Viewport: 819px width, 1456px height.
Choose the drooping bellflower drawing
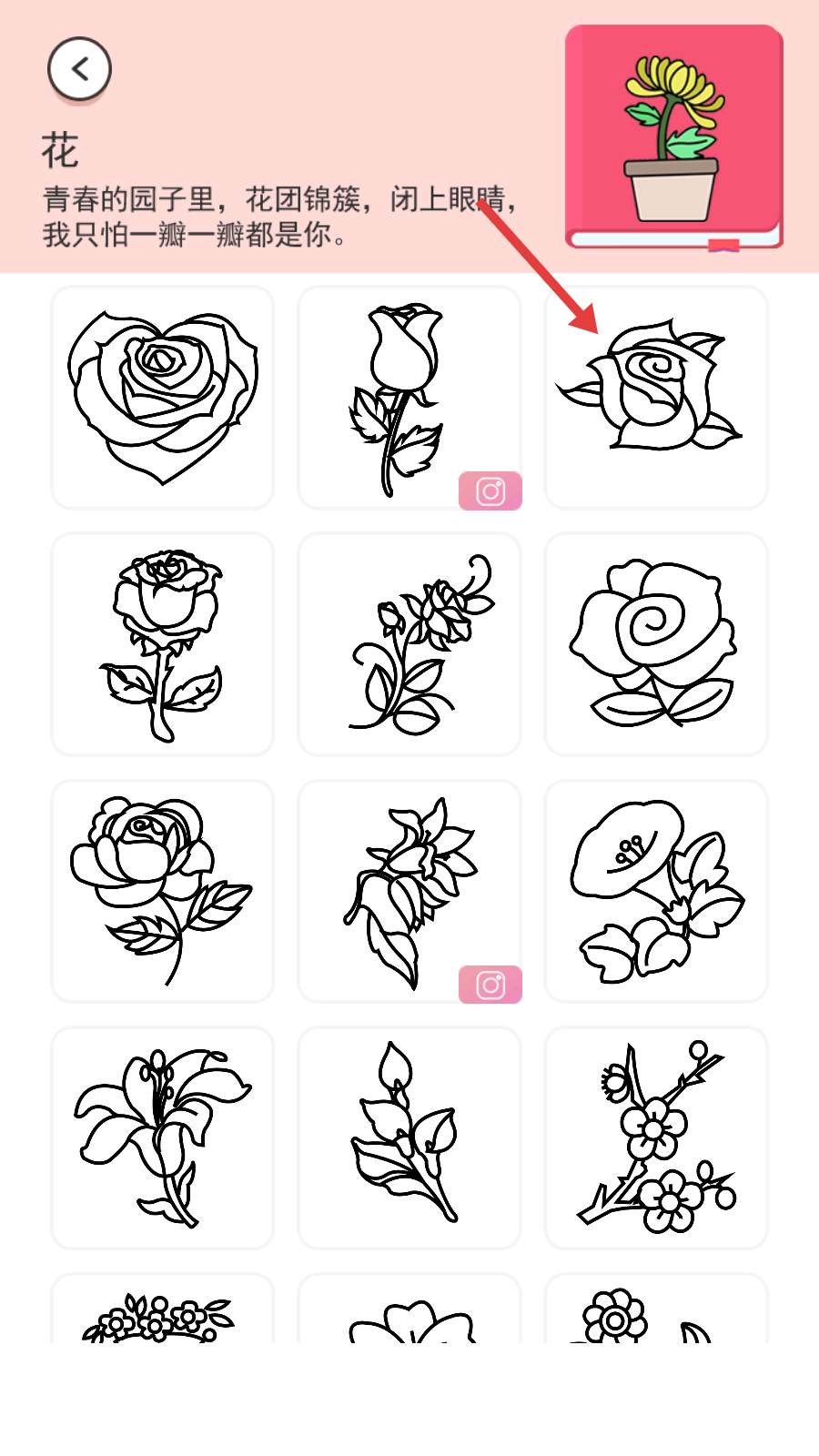tap(409, 891)
